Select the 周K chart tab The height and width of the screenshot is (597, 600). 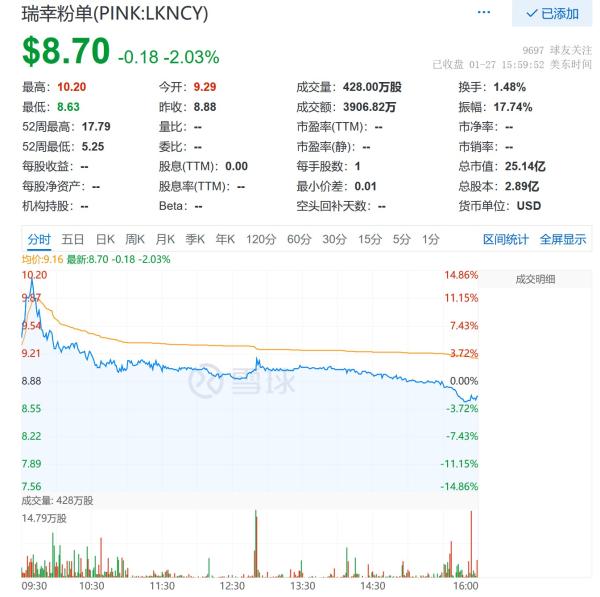pyautogui.click(x=135, y=239)
